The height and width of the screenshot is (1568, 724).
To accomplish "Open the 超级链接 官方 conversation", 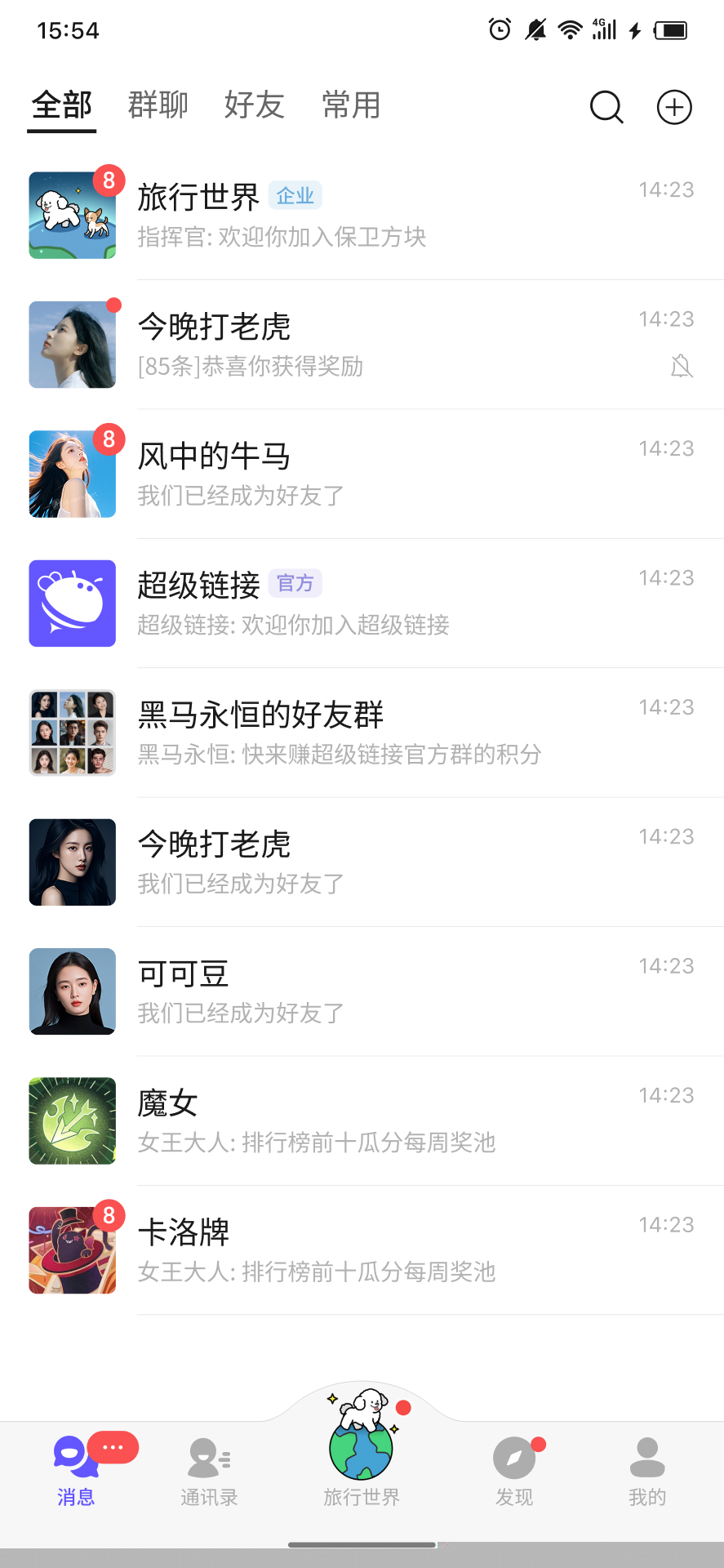I will coord(375,604).
